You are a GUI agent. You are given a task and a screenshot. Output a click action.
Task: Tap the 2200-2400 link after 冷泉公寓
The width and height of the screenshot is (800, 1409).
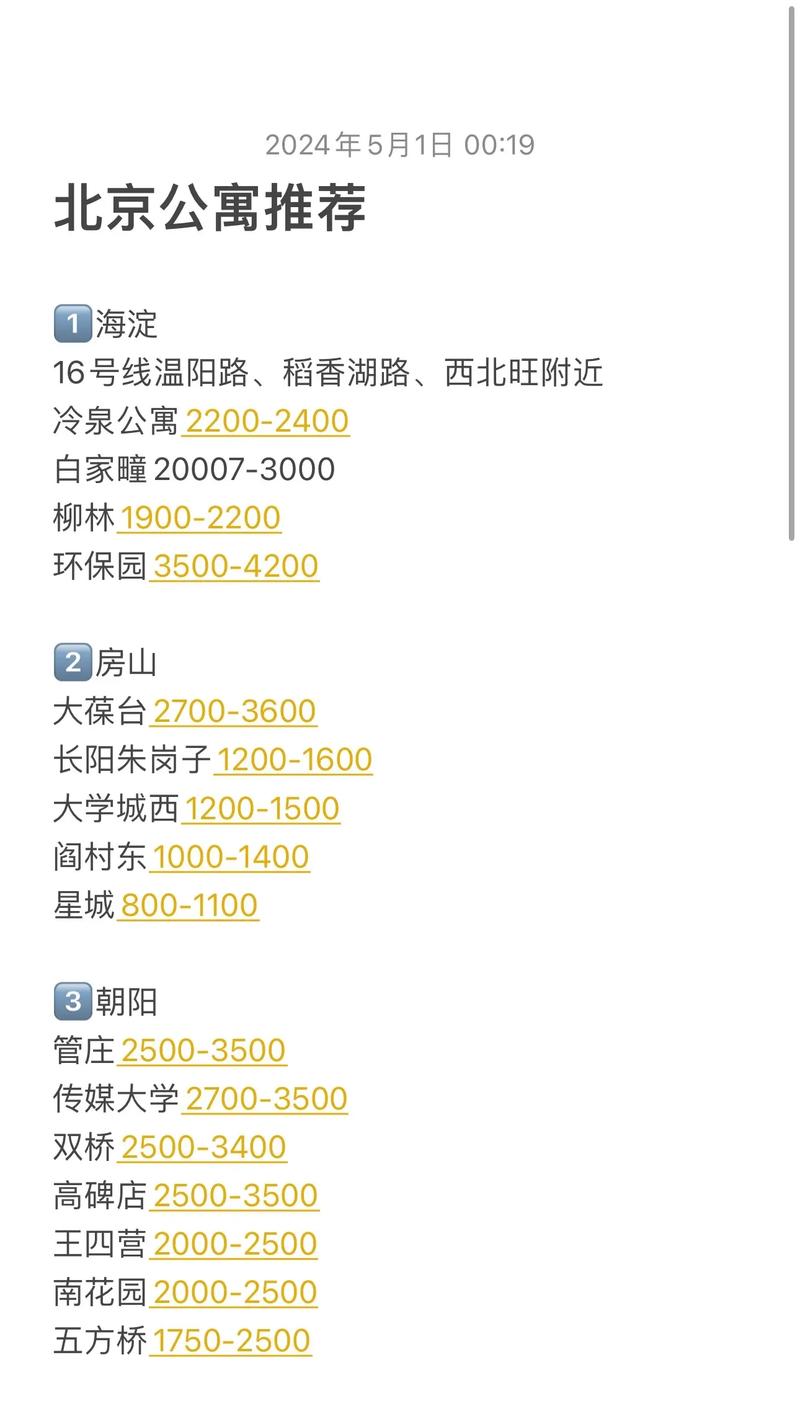pos(266,421)
